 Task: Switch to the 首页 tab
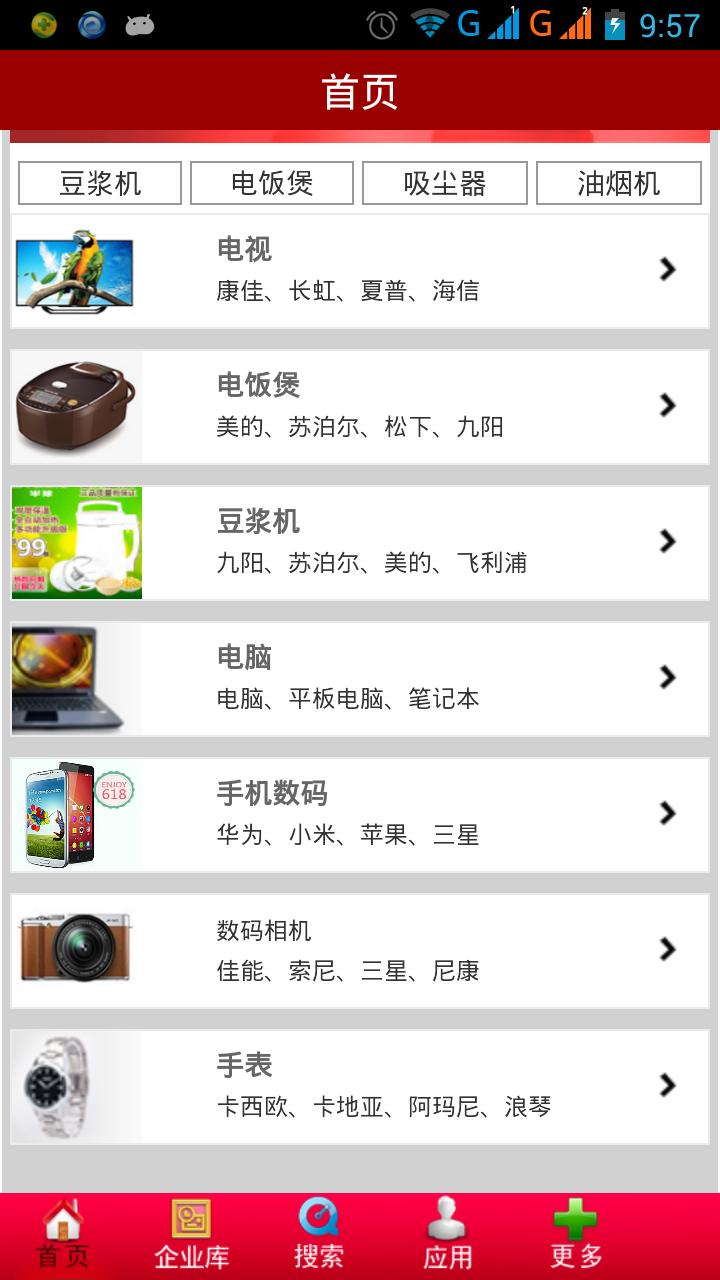pyautogui.click(x=63, y=1236)
